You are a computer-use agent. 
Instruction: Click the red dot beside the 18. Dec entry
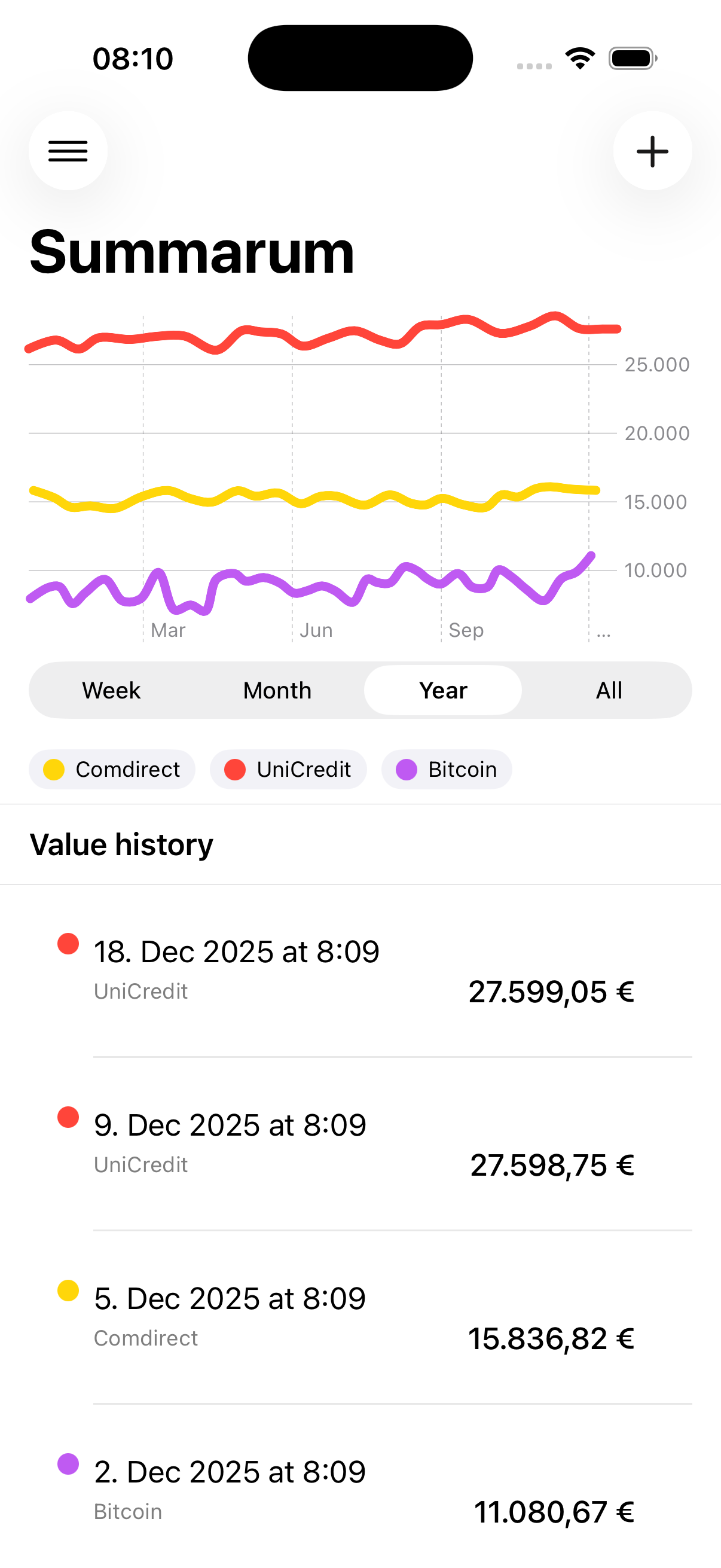(68, 944)
